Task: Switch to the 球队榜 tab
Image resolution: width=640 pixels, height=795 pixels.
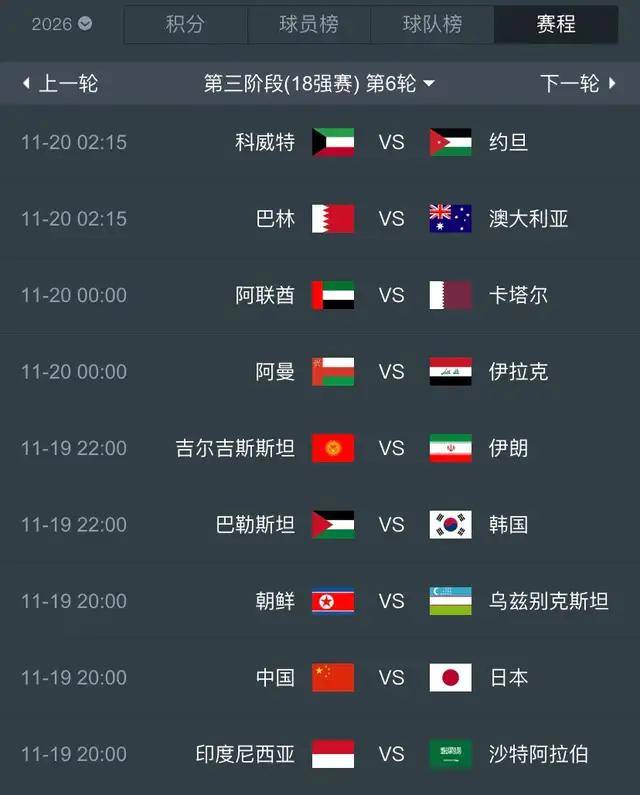Action: 432,24
